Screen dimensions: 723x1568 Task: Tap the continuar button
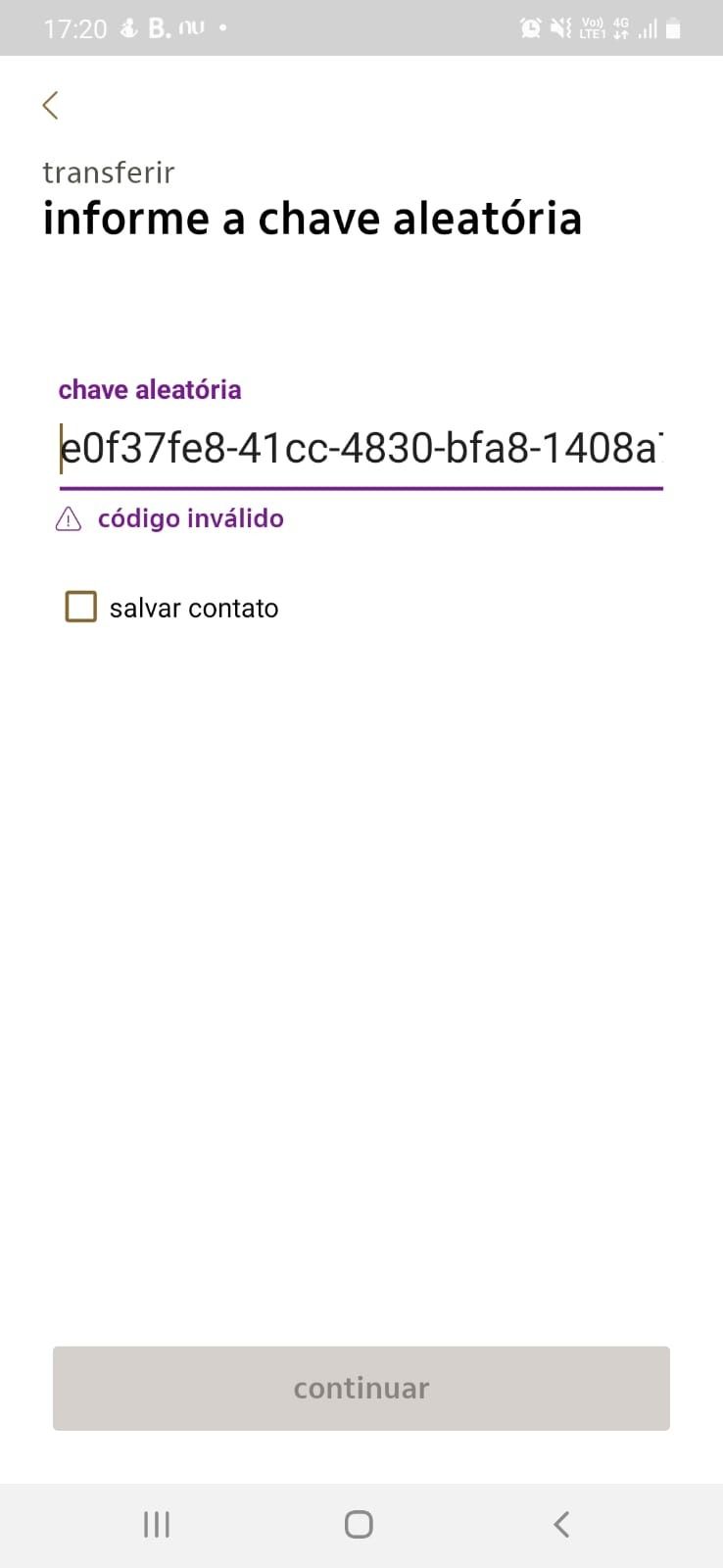click(x=361, y=1388)
